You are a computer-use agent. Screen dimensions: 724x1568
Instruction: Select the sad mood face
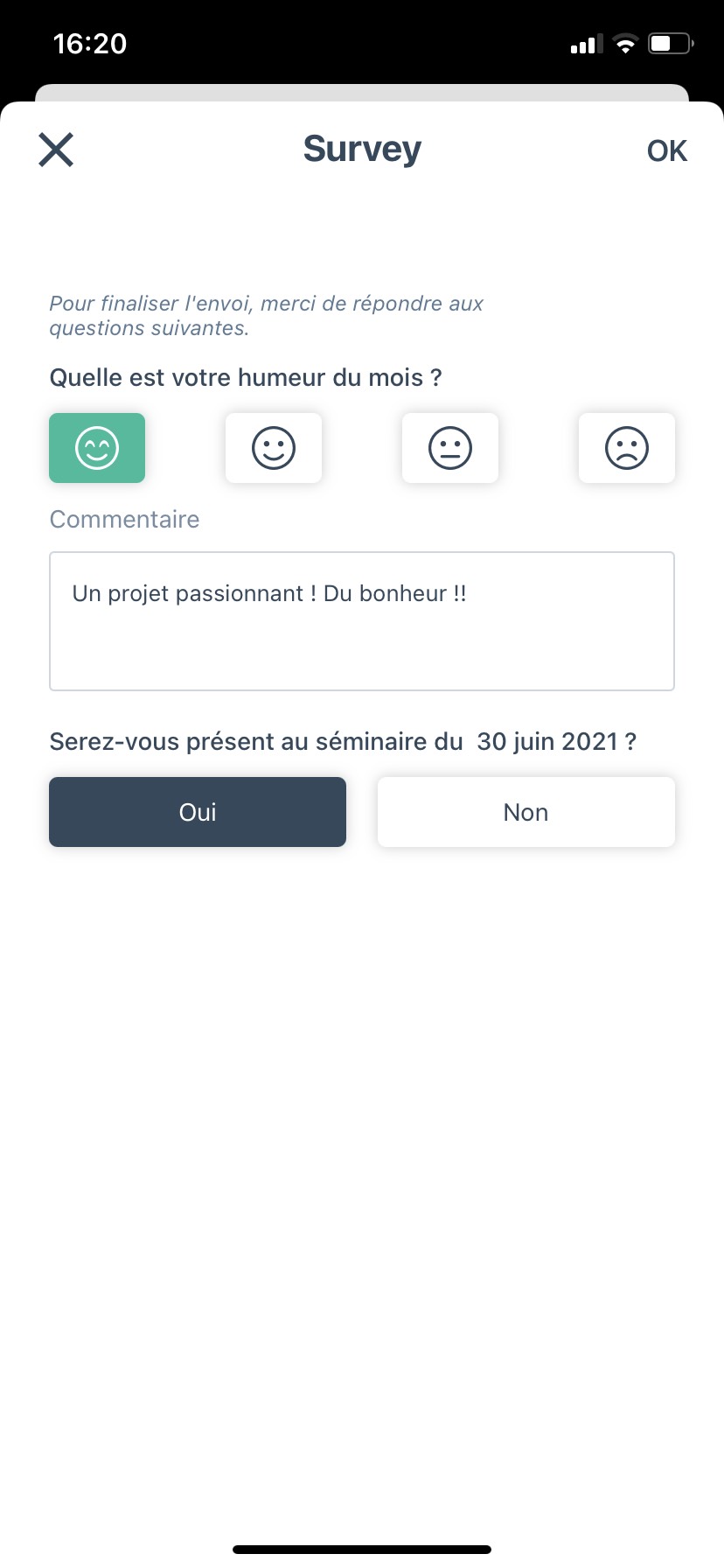click(627, 448)
